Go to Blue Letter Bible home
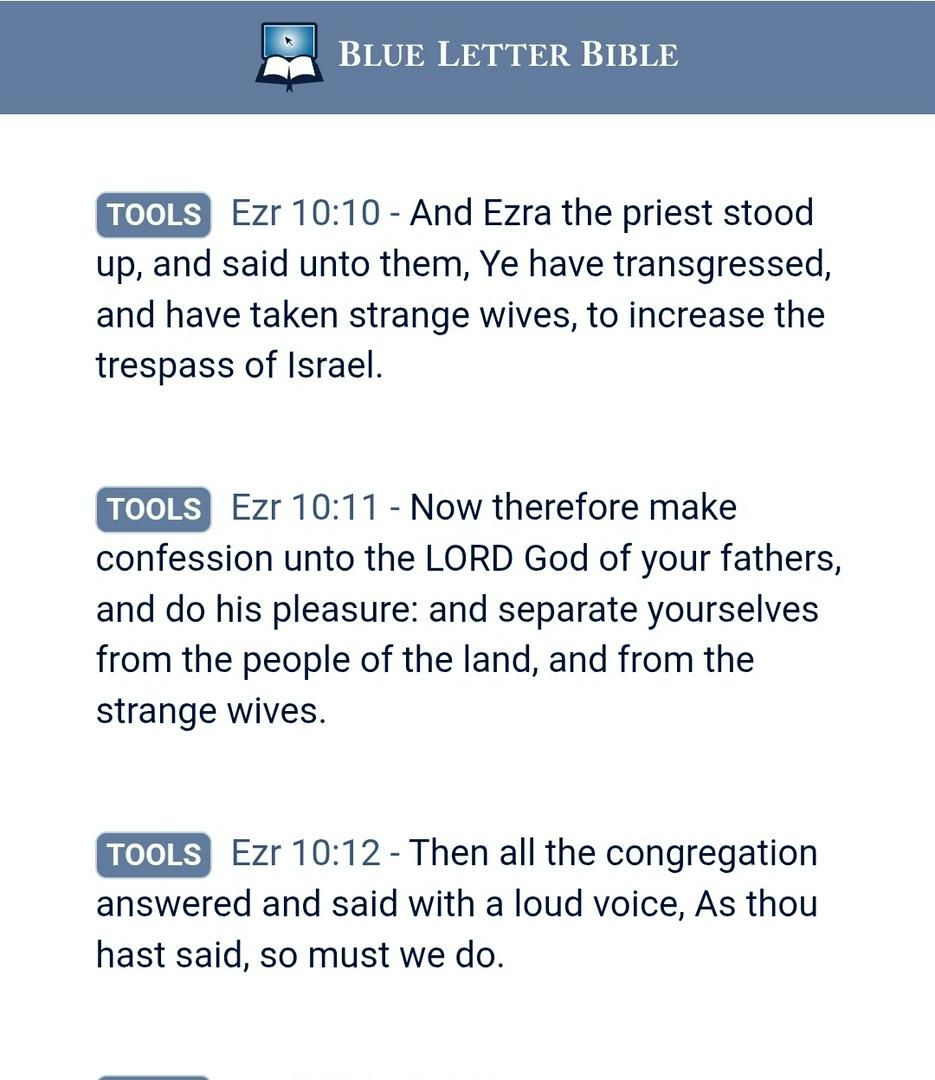935x1080 pixels. coord(467,56)
